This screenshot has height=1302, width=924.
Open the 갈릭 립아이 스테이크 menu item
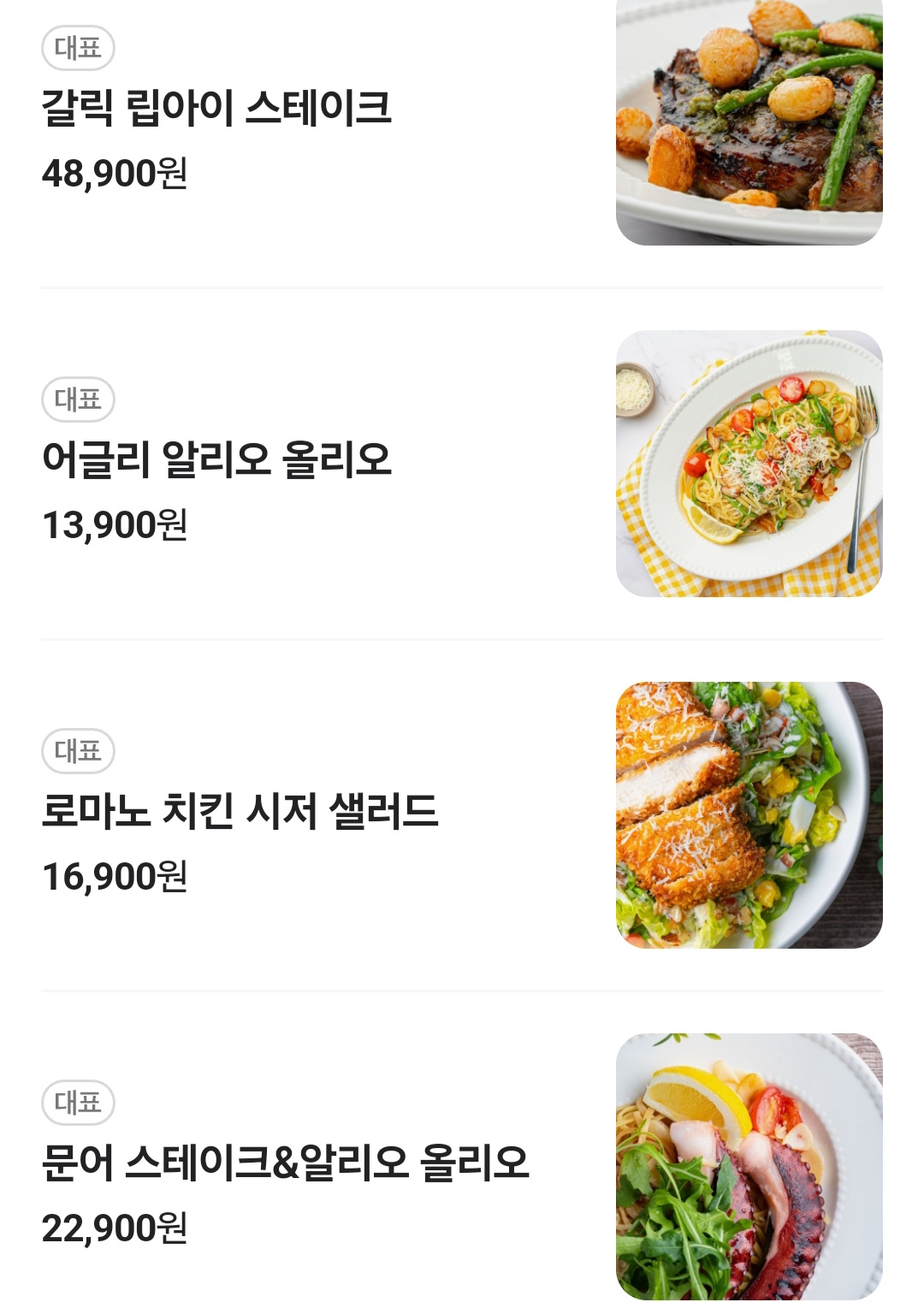216,109
